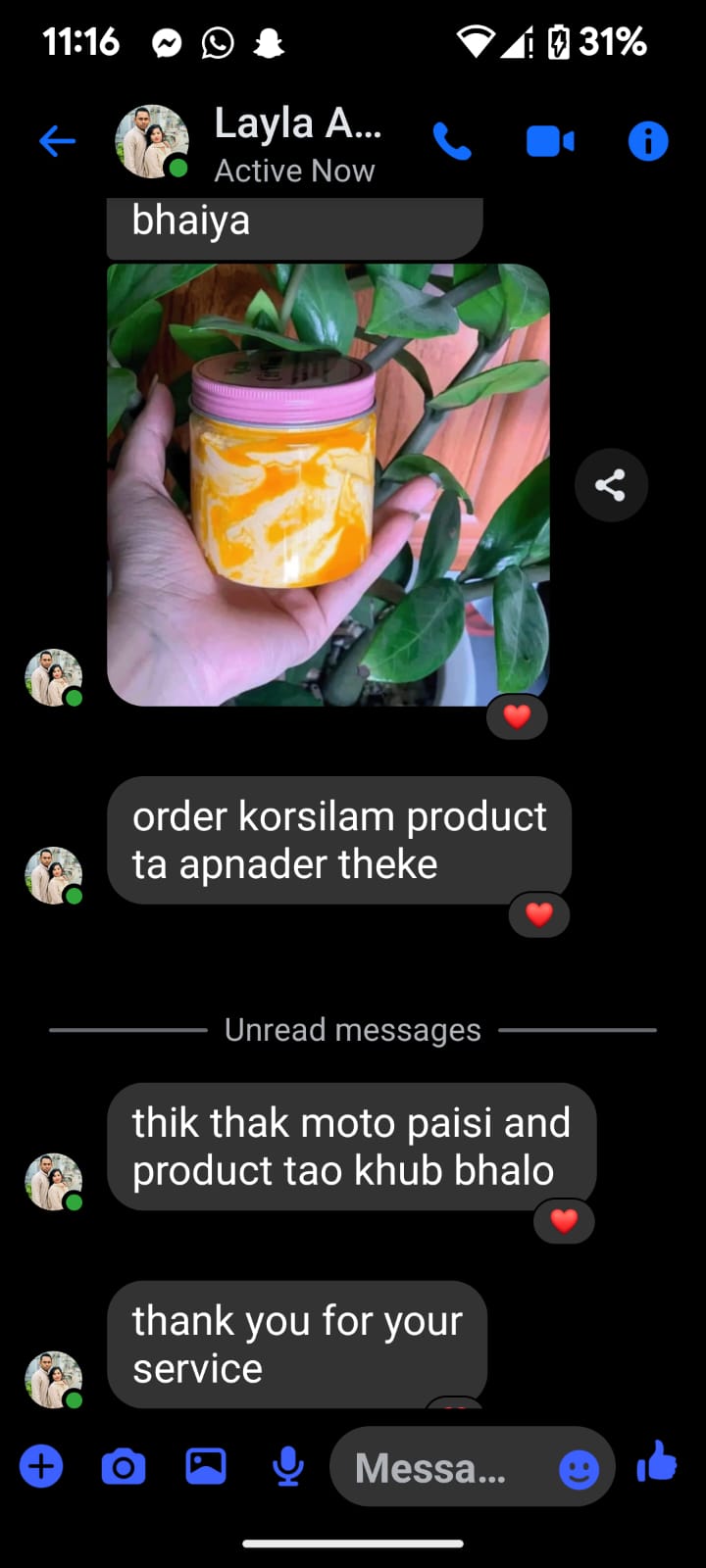The width and height of the screenshot is (706, 1568).
Task: Record a voice message with microphone
Action: [288, 1467]
